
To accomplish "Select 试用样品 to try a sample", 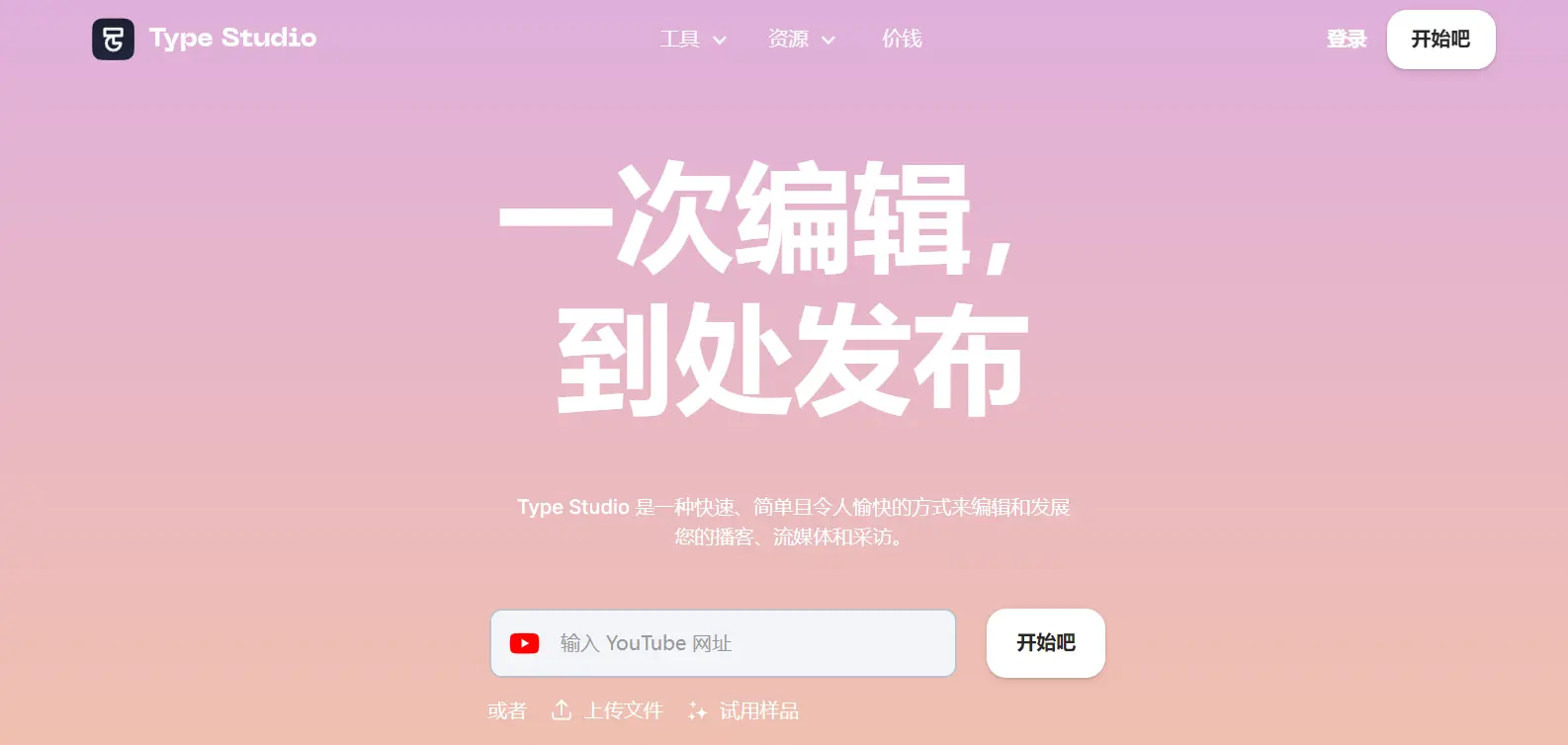I will point(743,710).
